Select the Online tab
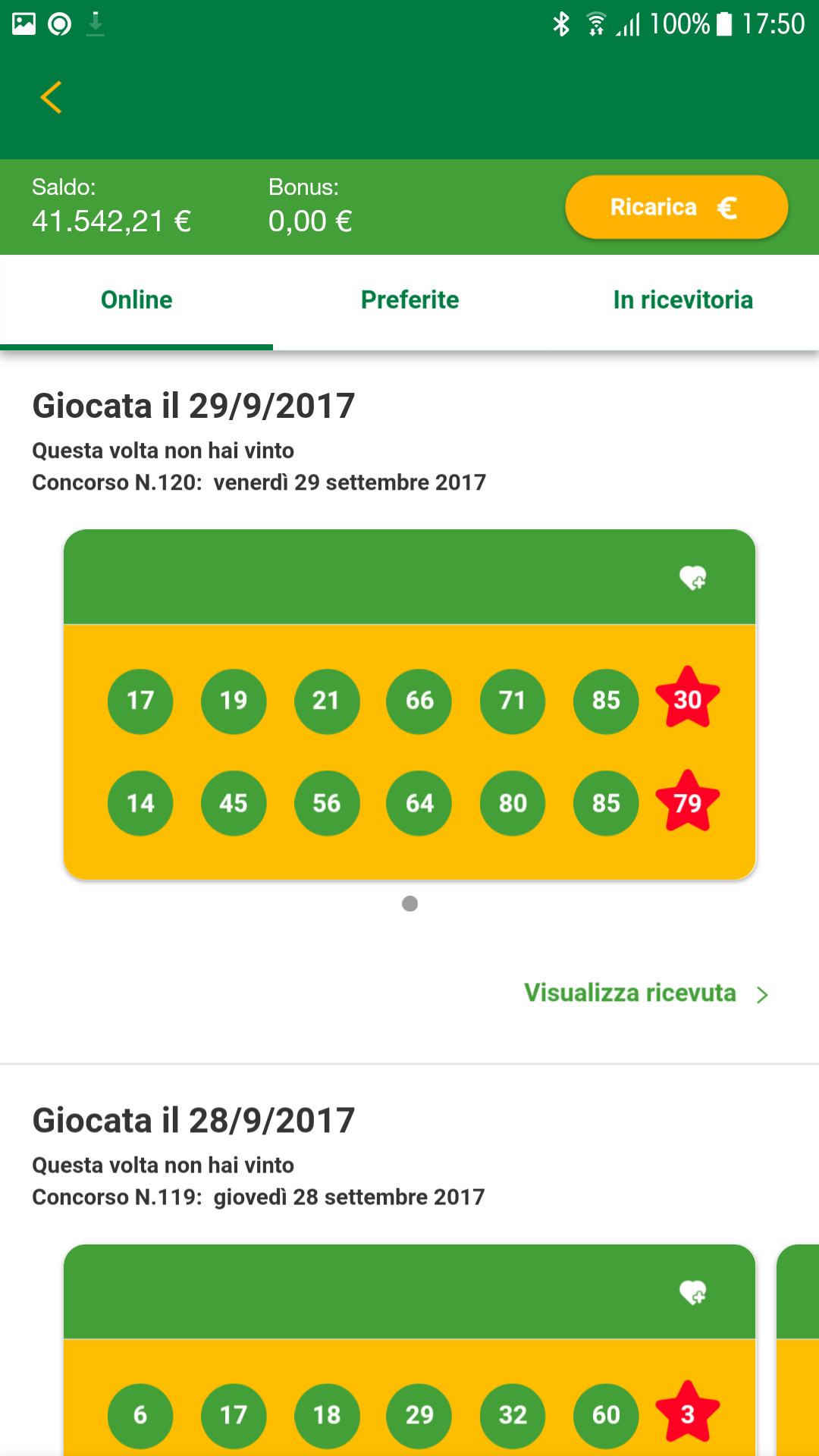 click(x=136, y=300)
